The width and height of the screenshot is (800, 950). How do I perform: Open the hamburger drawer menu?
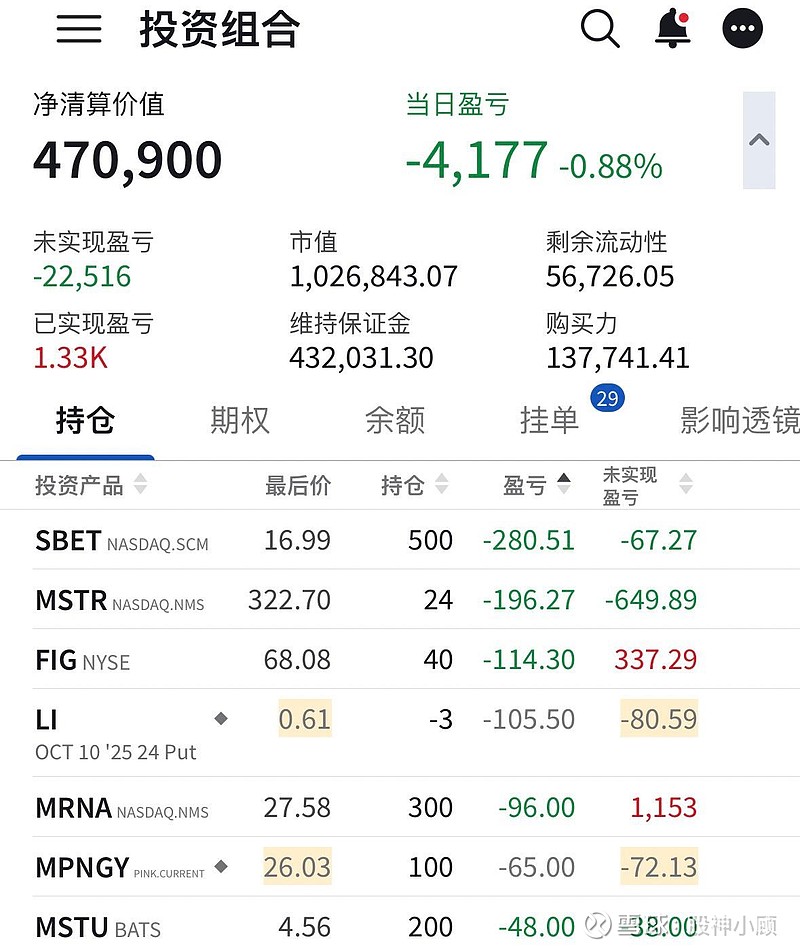(79, 29)
